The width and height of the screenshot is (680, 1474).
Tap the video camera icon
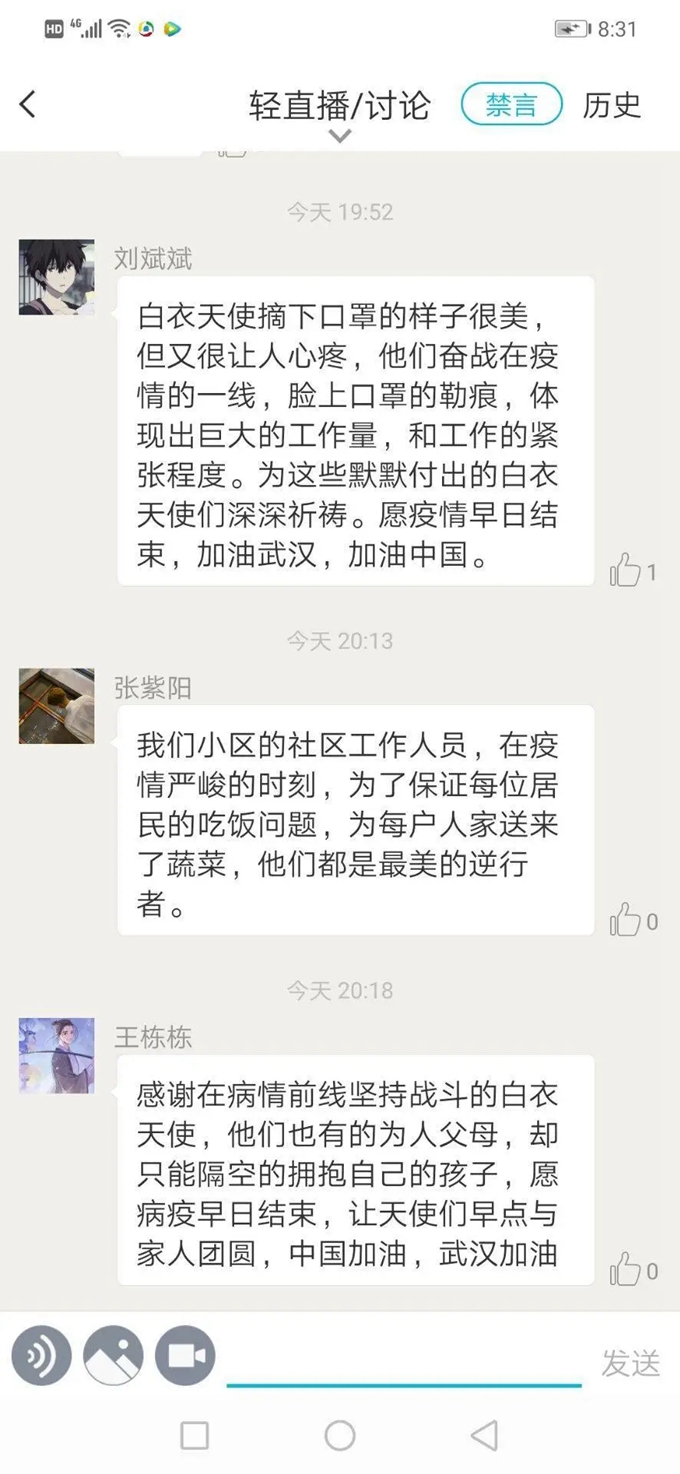pyautogui.click(x=185, y=1356)
